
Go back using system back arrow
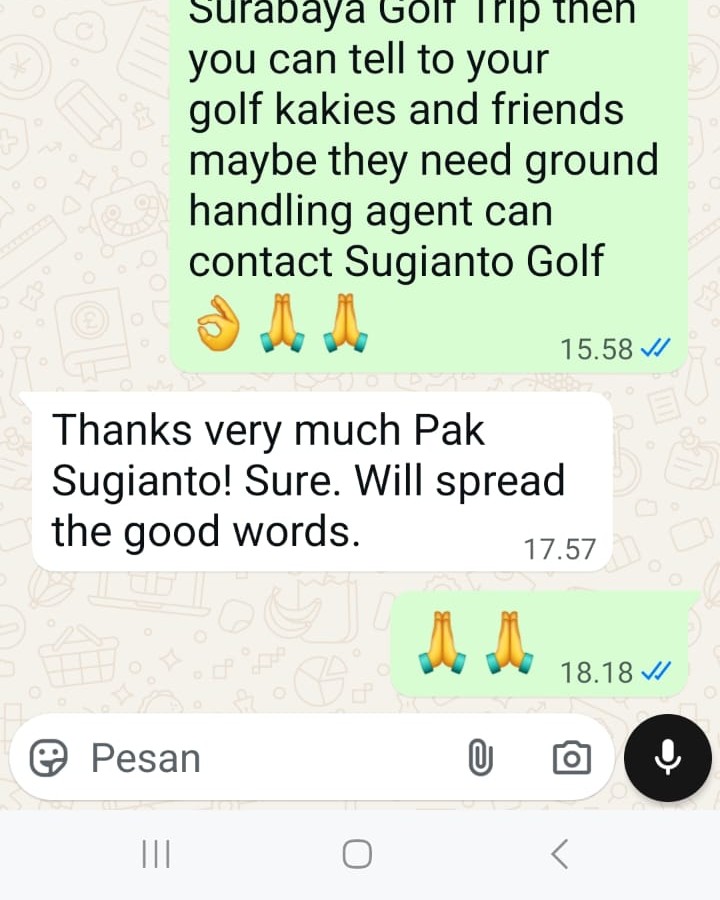[560, 854]
